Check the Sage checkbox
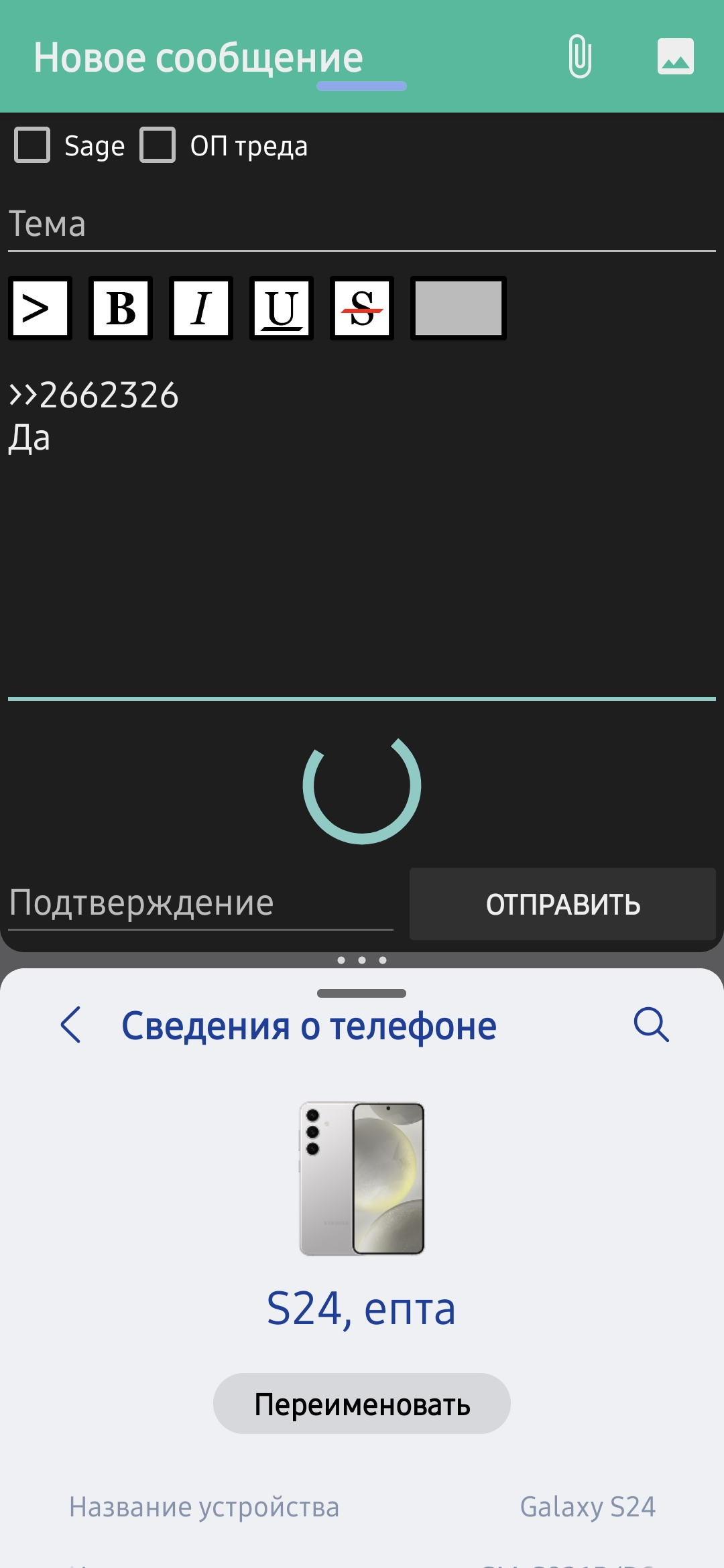The width and height of the screenshot is (724, 1568). (x=32, y=145)
